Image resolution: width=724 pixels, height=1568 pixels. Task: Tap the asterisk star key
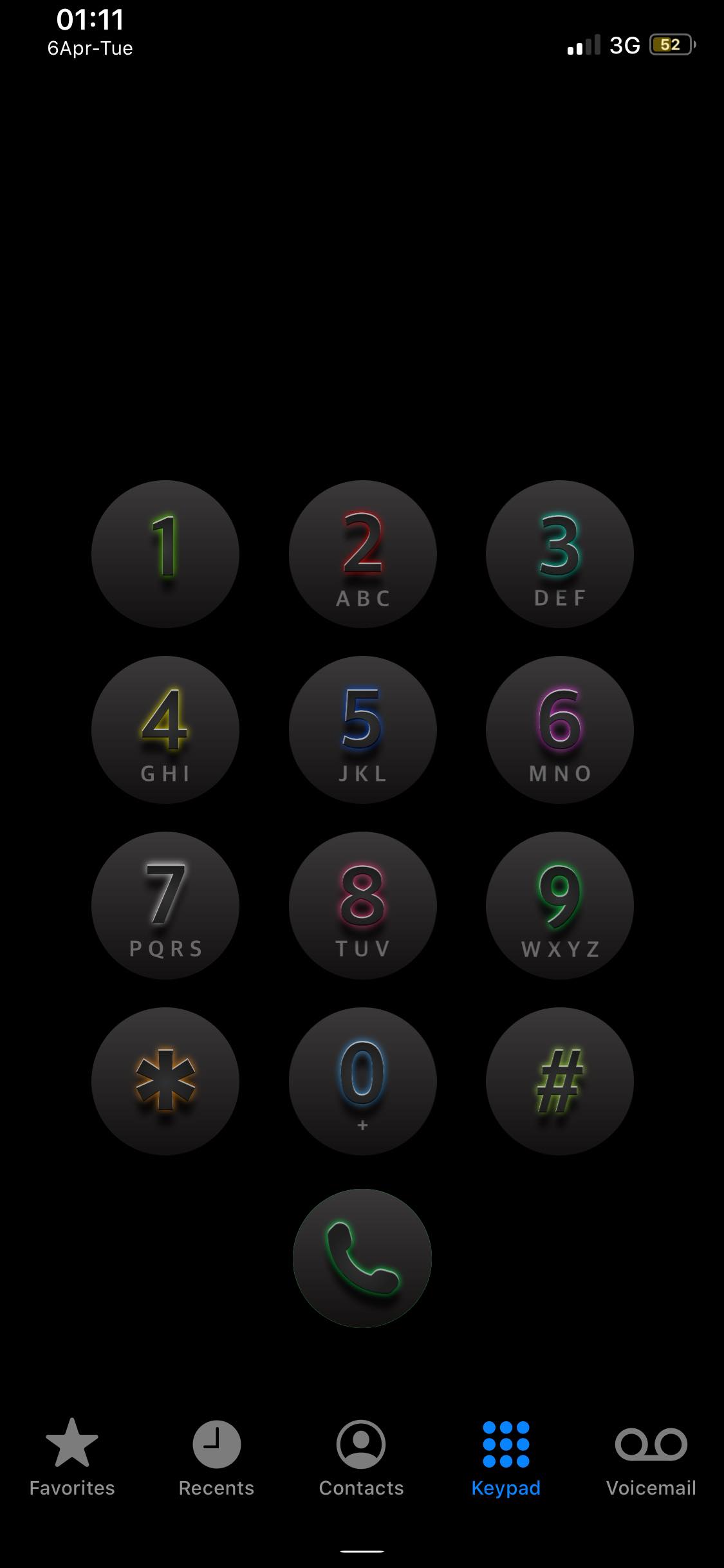(x=165, y=1081)
